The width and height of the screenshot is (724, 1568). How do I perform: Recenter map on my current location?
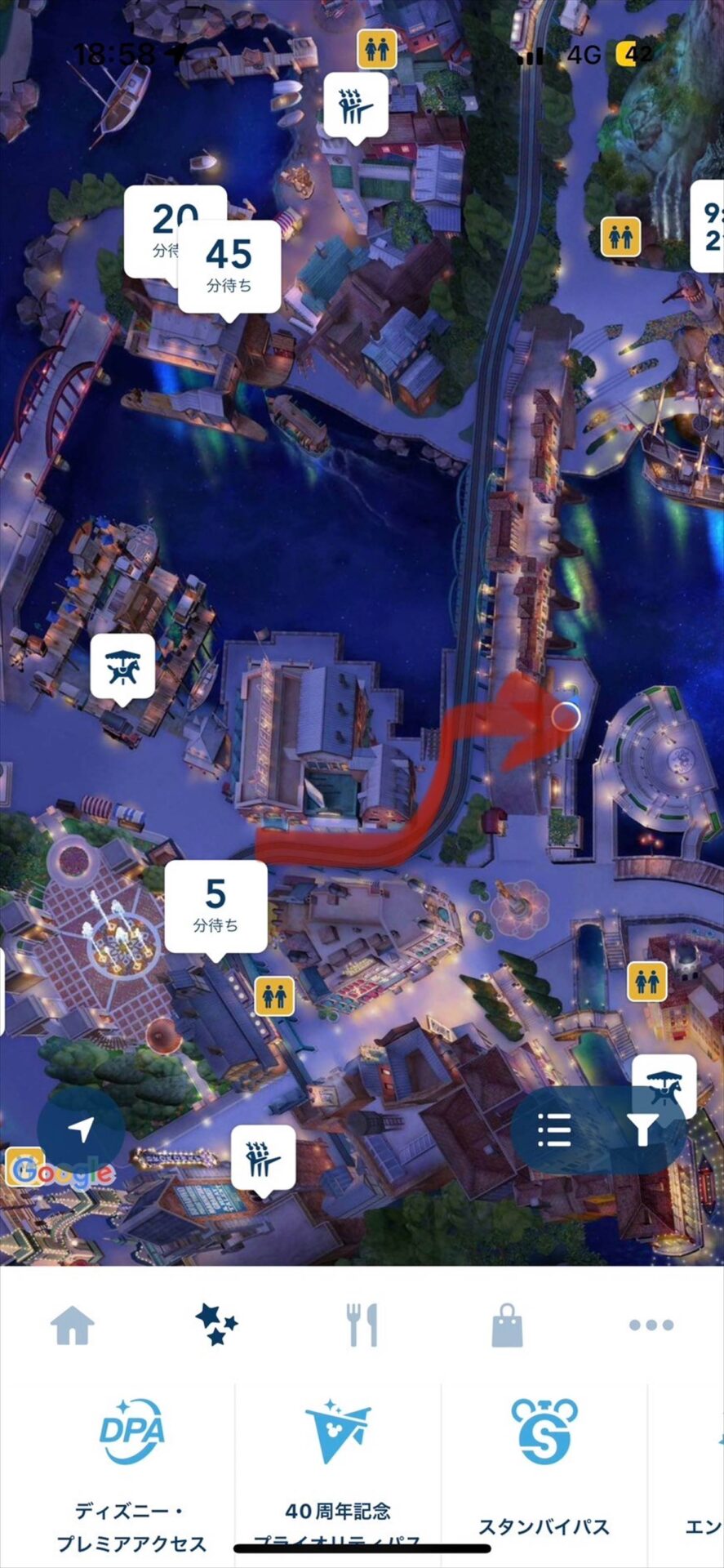[x=81, y=1129]
